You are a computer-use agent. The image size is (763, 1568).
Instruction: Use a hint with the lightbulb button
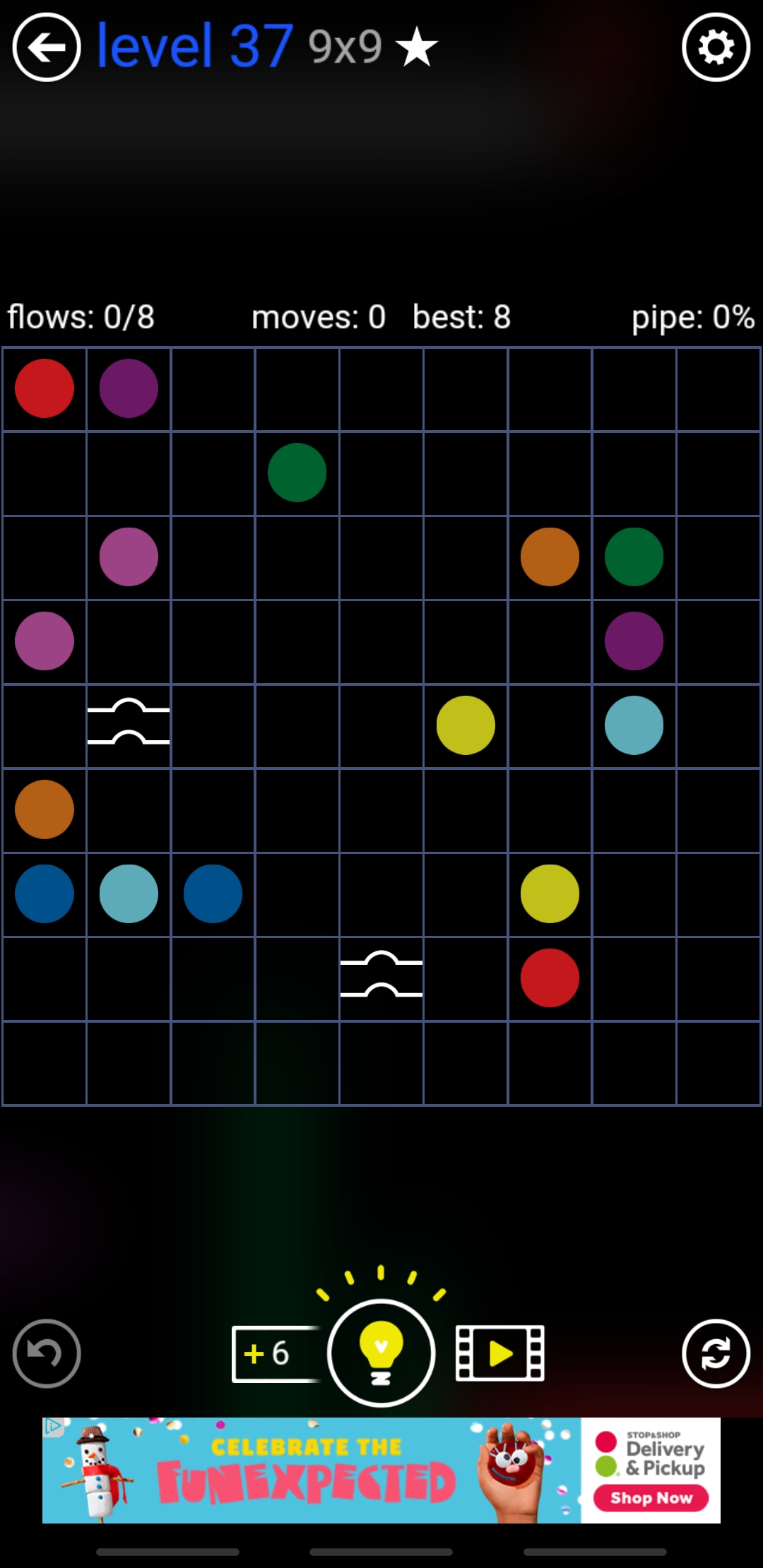381,1352
